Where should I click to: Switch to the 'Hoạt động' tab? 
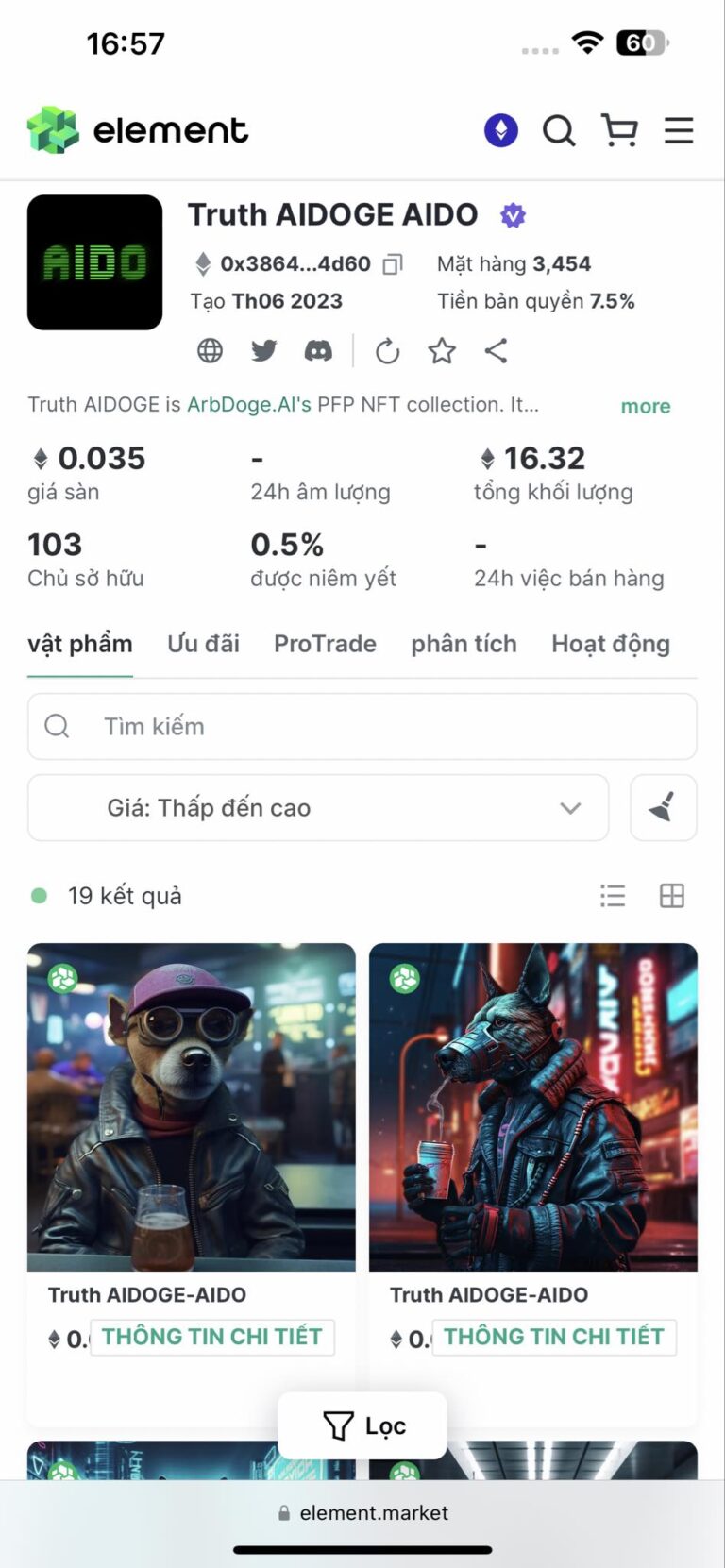pyautogui.click(x=610, y=644)
